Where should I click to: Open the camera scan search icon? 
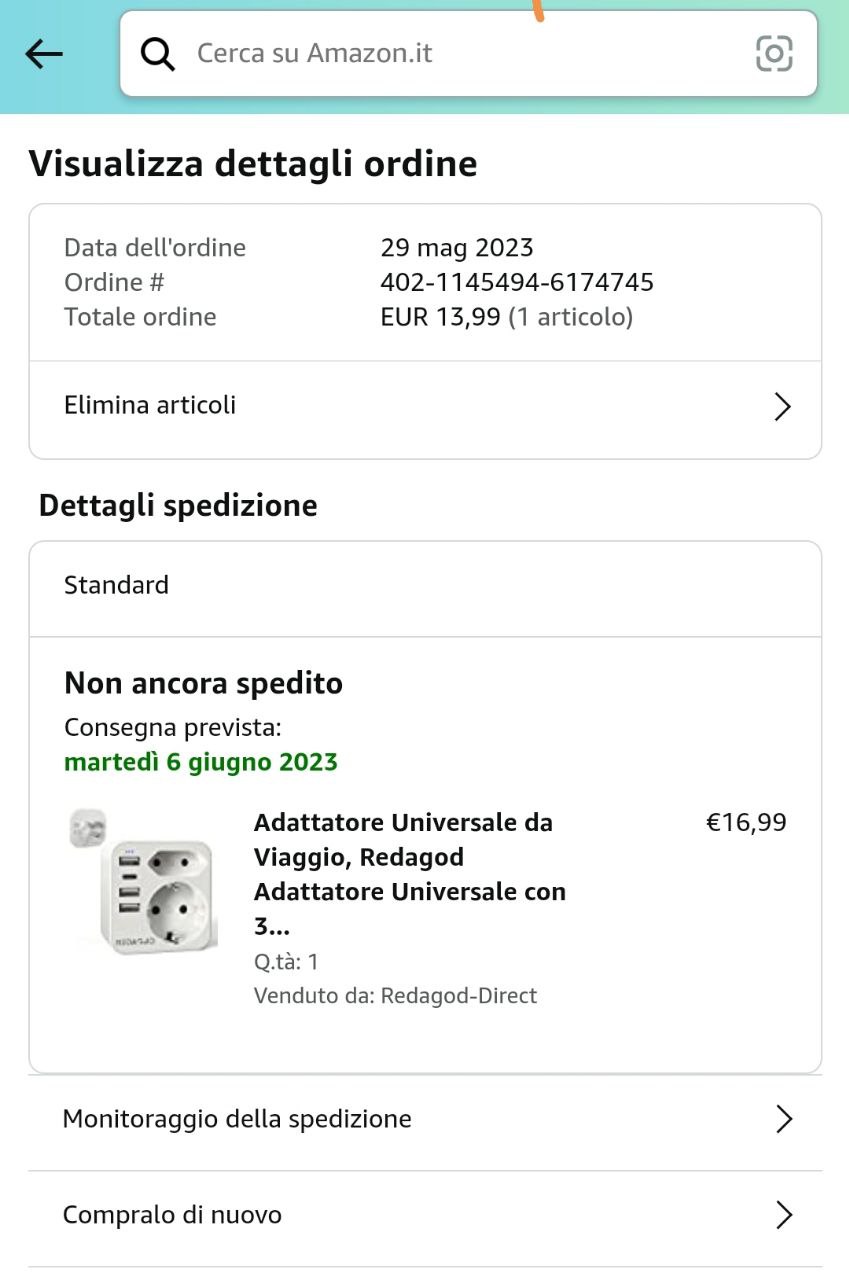(x=774, y=54)
